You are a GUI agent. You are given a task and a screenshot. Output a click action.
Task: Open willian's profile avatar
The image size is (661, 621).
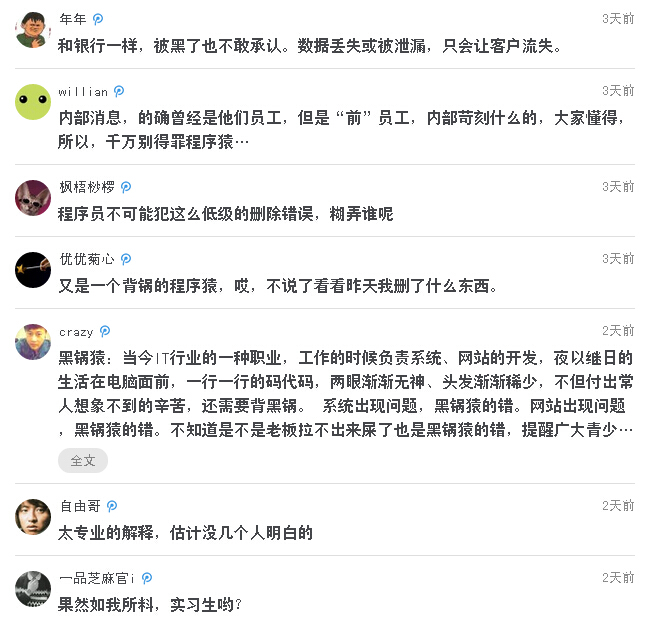[x=33, y=102]
